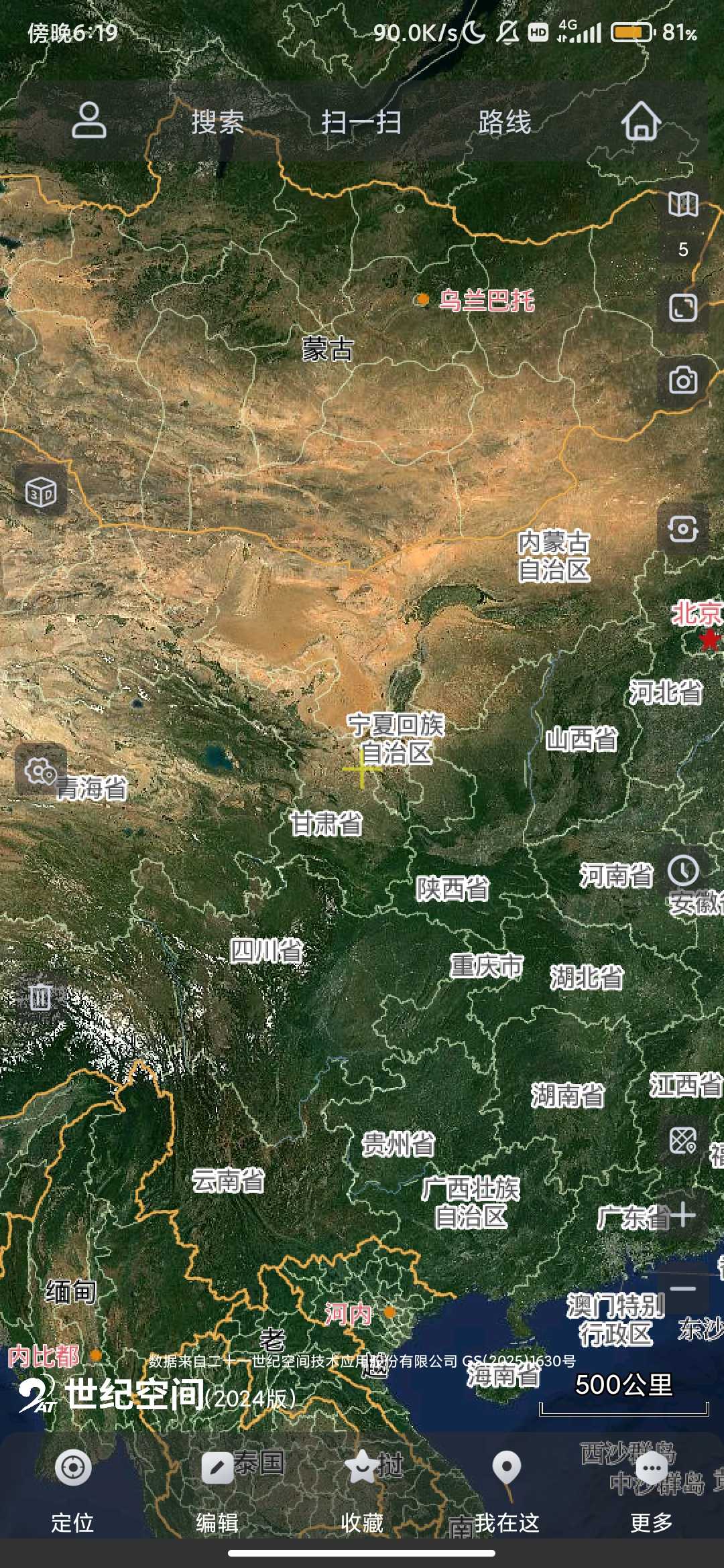This screenshot has height=1568, width=724.
Task: Open 路线 route planning
Action: click(504, 122)
